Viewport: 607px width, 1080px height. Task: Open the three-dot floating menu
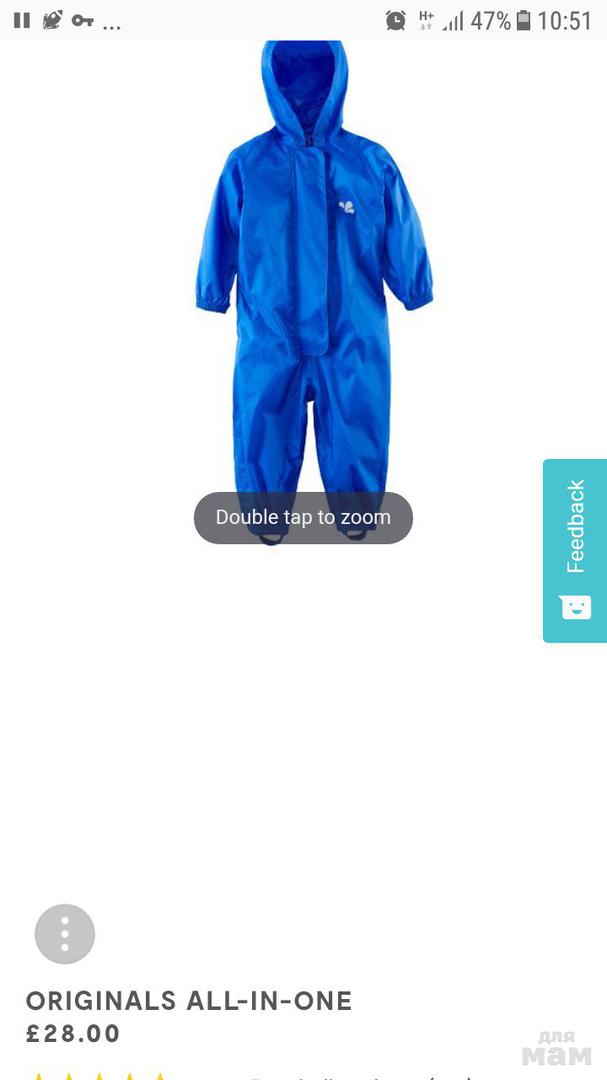pos(65,934)
